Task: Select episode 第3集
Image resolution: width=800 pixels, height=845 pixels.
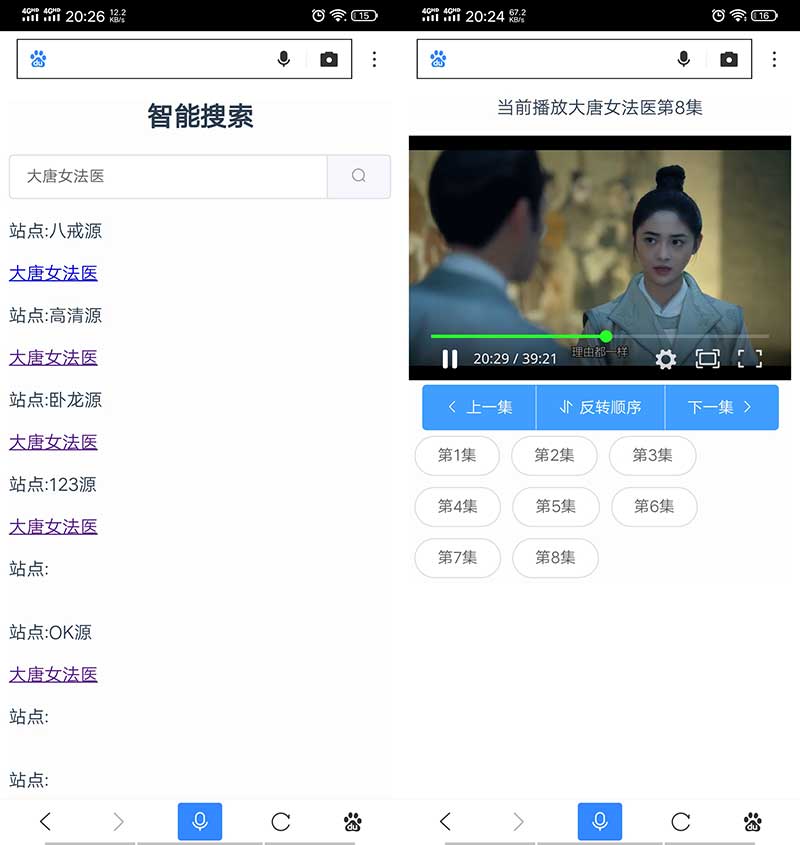Action: click(653, 455)
